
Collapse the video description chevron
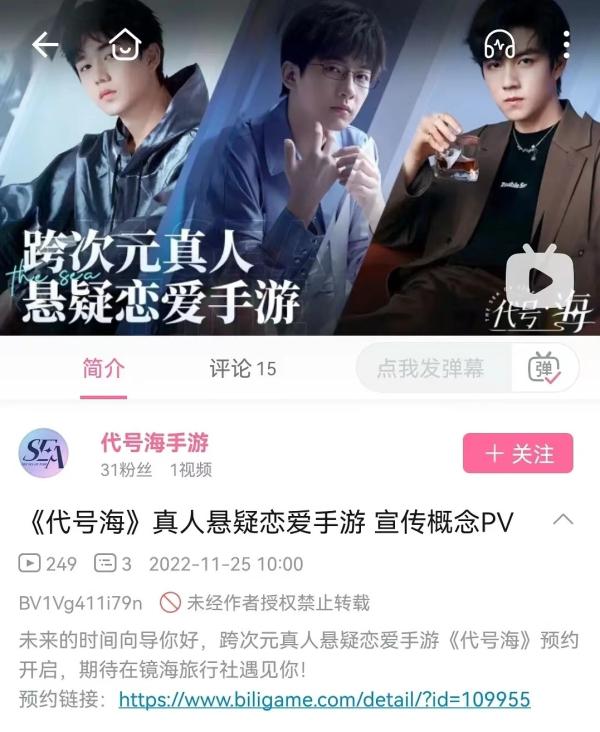click(563, 520)
